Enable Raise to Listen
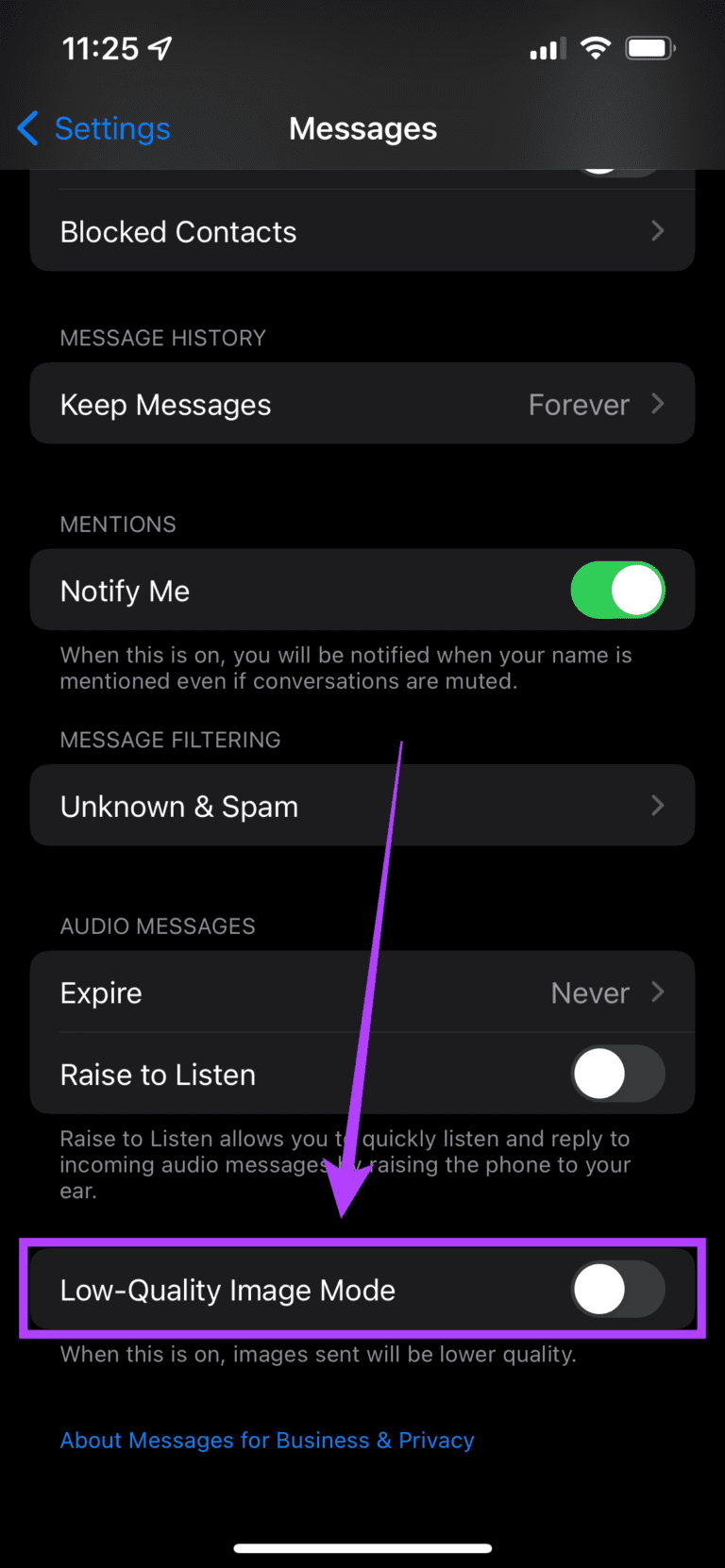Viewport: 725px width, 1568px height. click(617, 1074)
